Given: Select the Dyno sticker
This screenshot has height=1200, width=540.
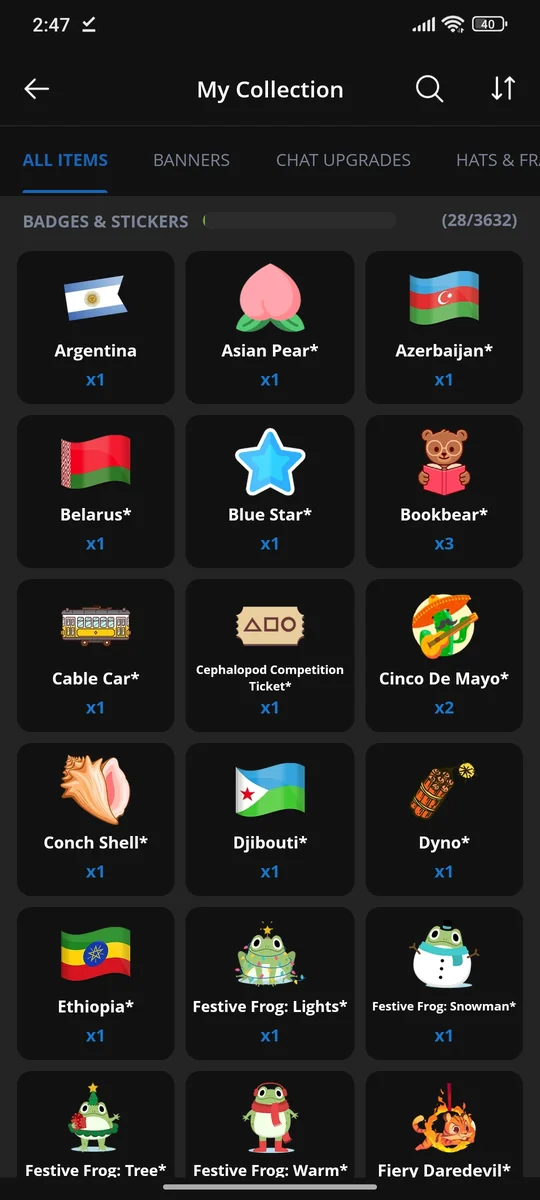Looking at the screenshot, I should [x=444, y=819].
